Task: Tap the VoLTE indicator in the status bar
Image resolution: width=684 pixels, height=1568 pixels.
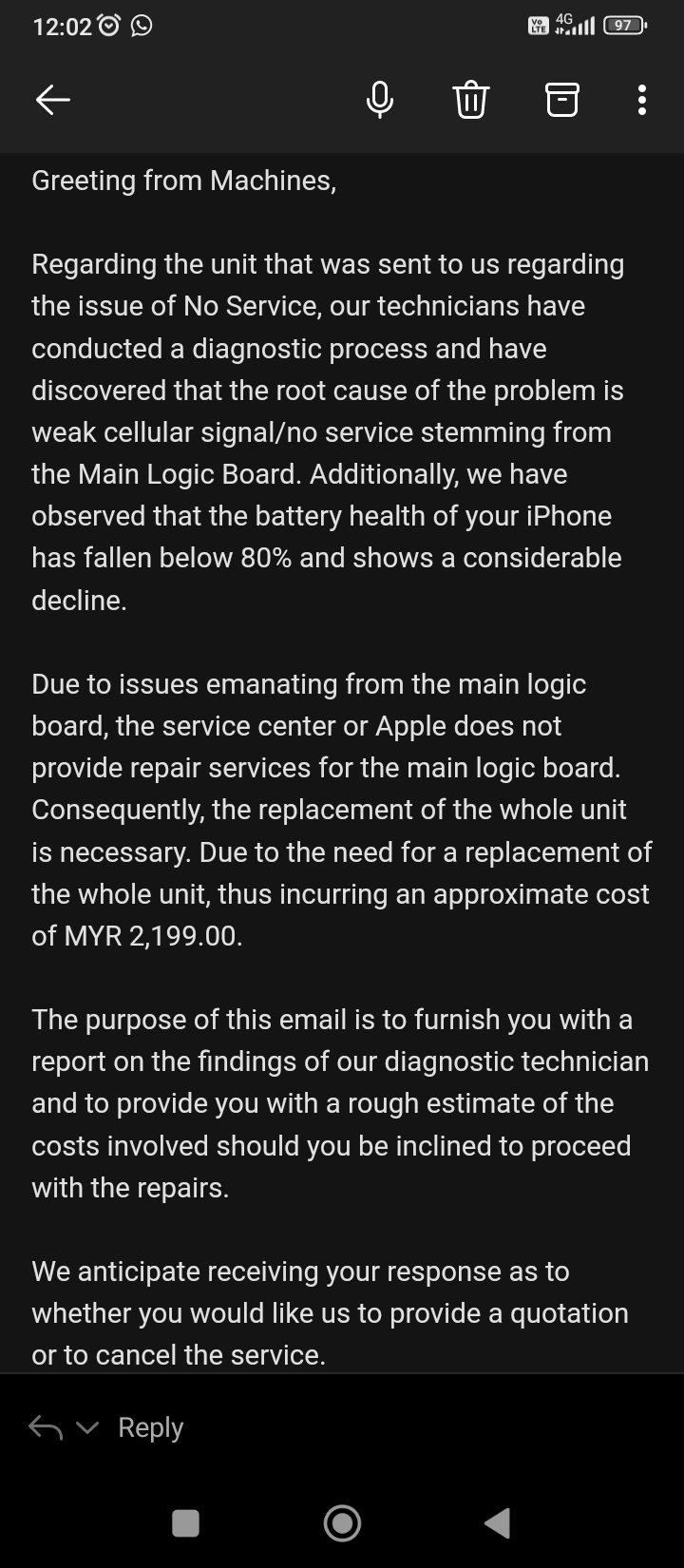Action: coord(538,26)
